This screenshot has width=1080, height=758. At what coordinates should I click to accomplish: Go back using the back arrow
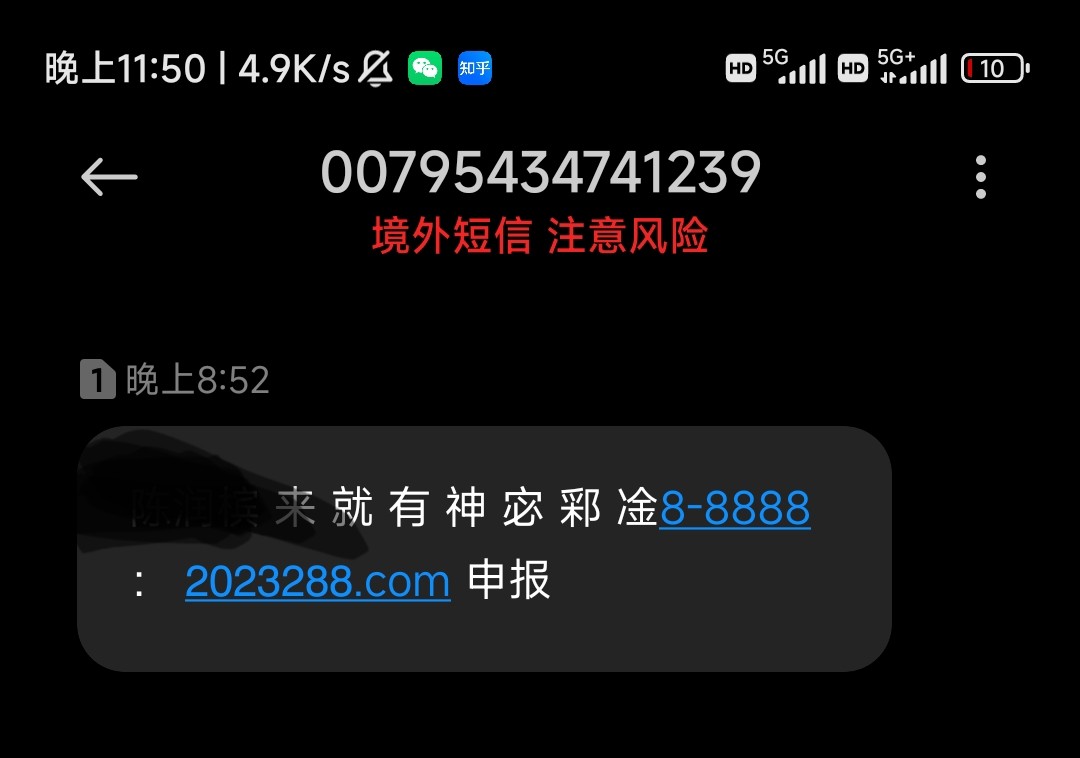pos(109,178)
